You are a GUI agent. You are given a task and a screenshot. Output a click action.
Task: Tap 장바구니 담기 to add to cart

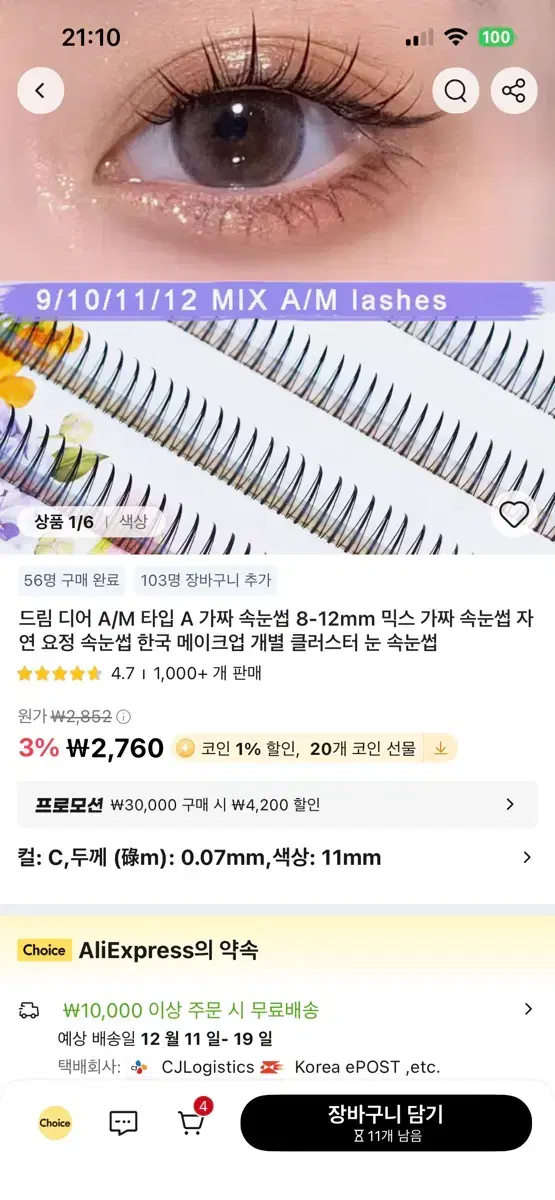pyautogui.click(x=386, y=1123)
